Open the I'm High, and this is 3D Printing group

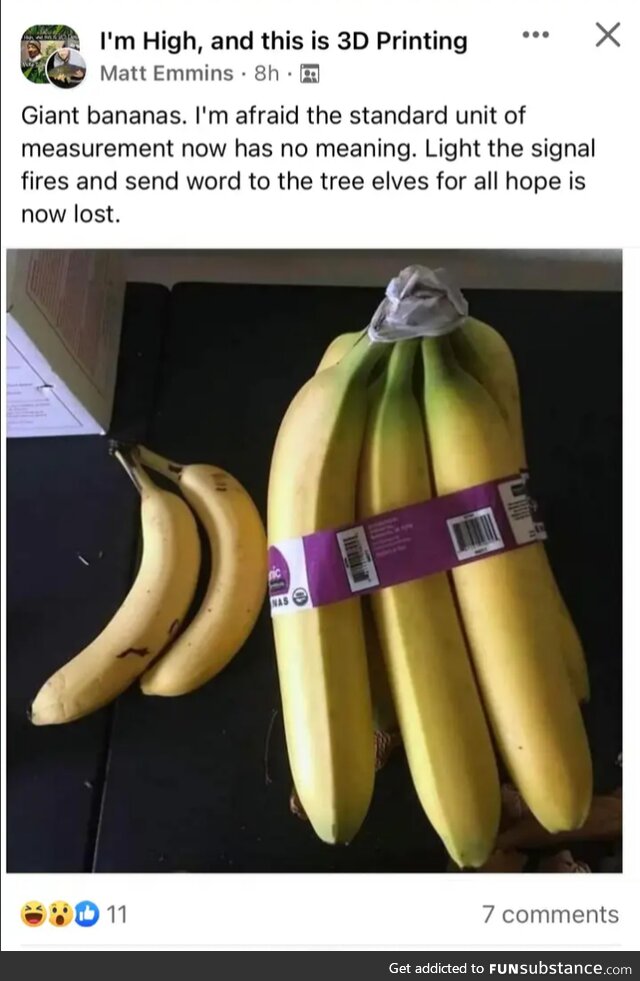tap(283, 41)
